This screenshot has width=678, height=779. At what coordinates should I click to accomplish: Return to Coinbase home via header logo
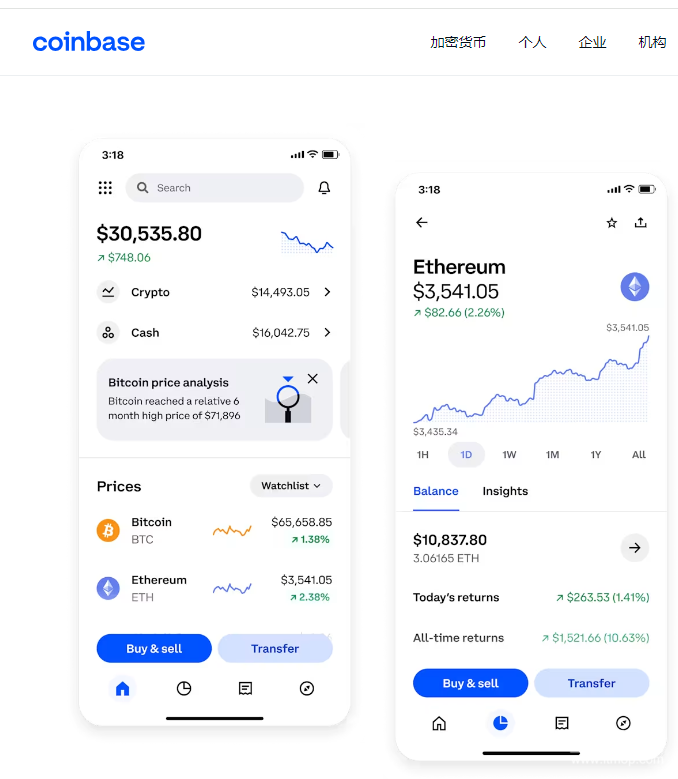[89, 42]
